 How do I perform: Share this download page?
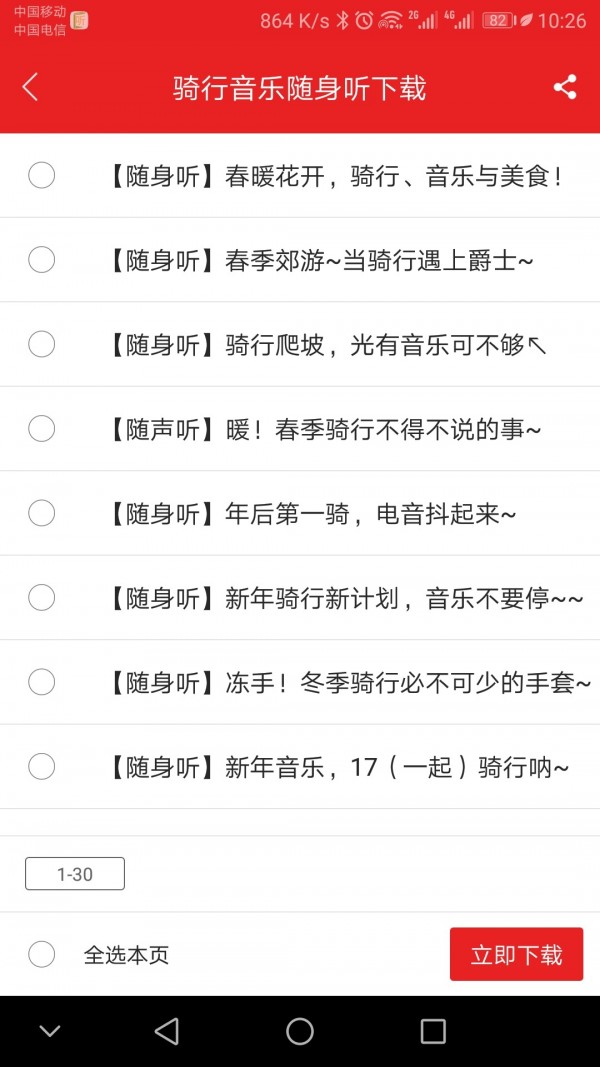pos(565,88)
